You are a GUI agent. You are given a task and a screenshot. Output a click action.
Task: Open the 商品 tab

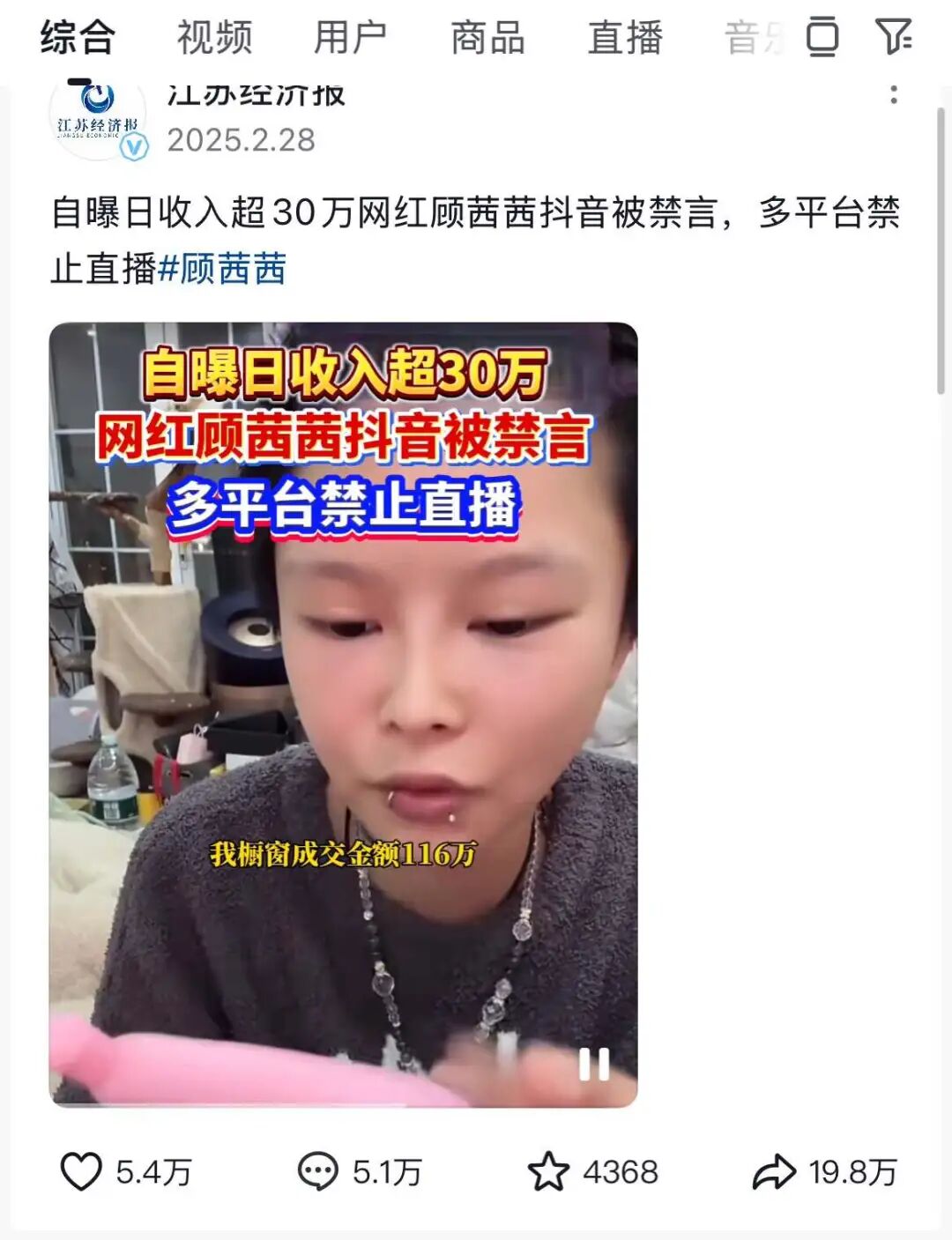point(487,39)
